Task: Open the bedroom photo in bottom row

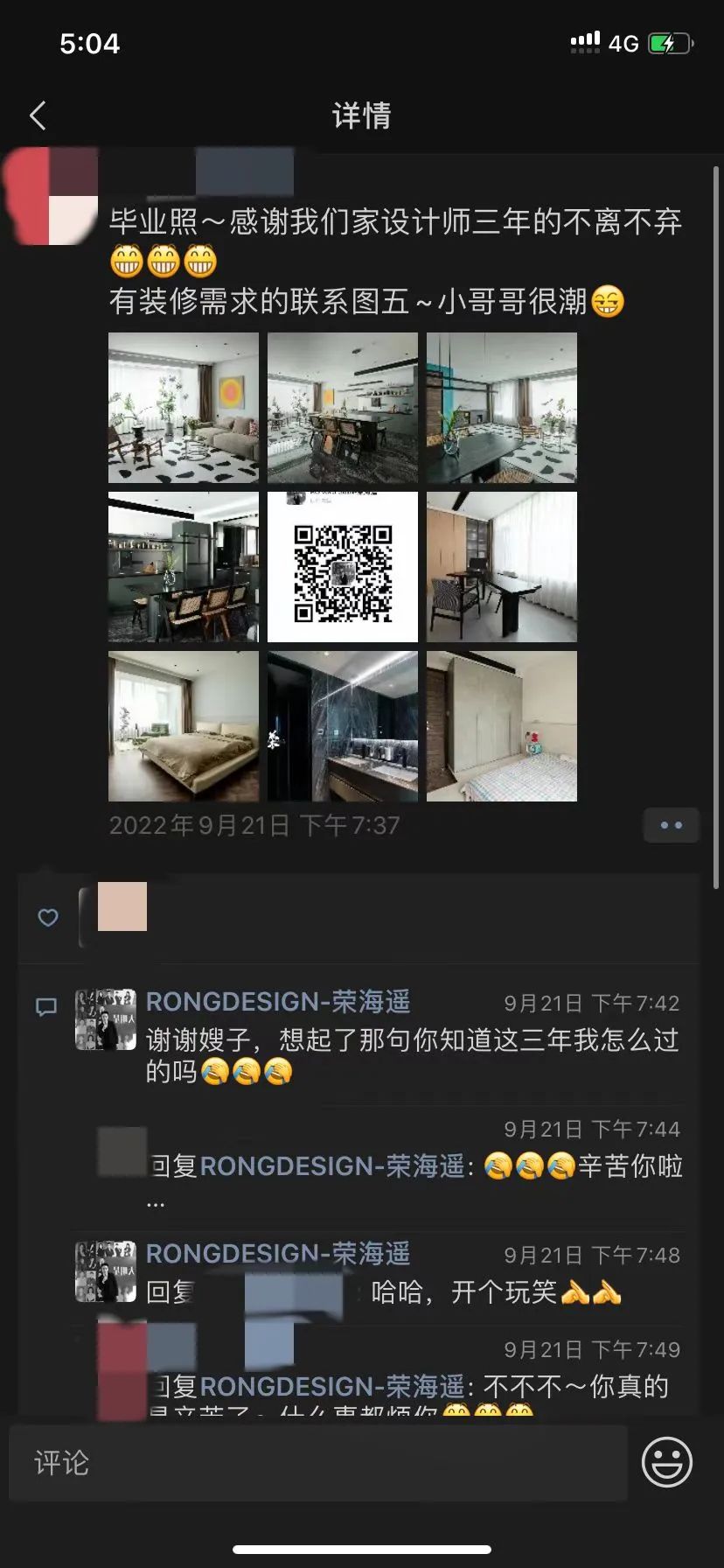Action: point(183,725)
